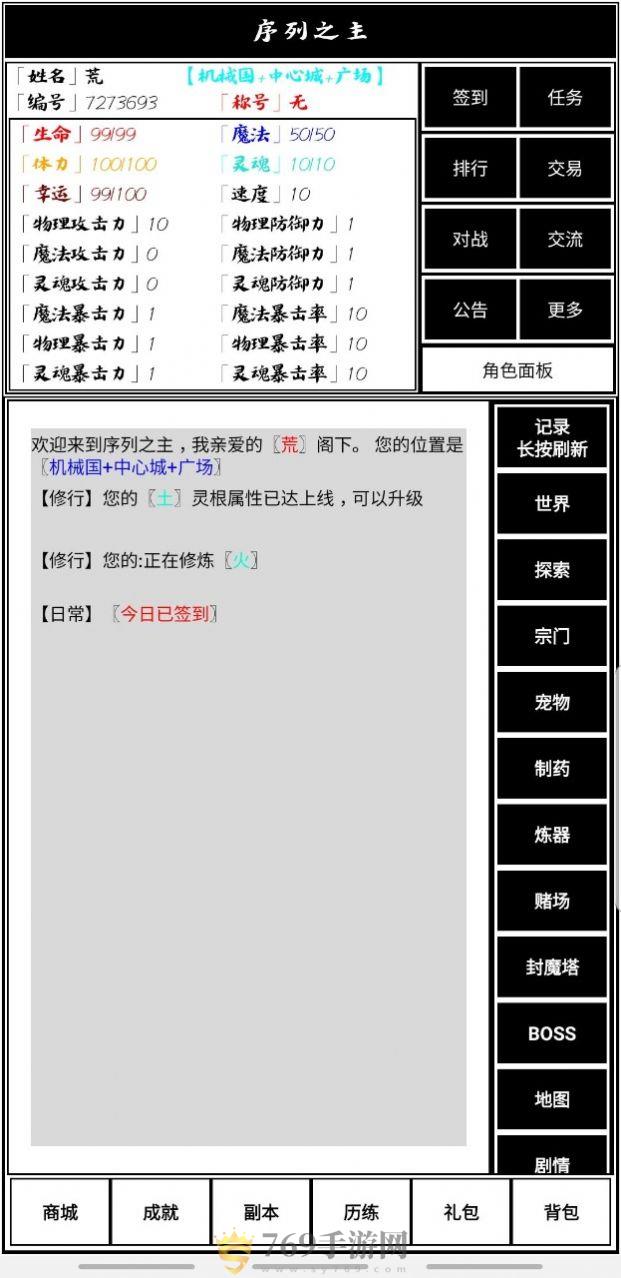The width and height of the screenshot is (621, 1278).
Task: Start 探索 exploration
Action: [551, 570]
